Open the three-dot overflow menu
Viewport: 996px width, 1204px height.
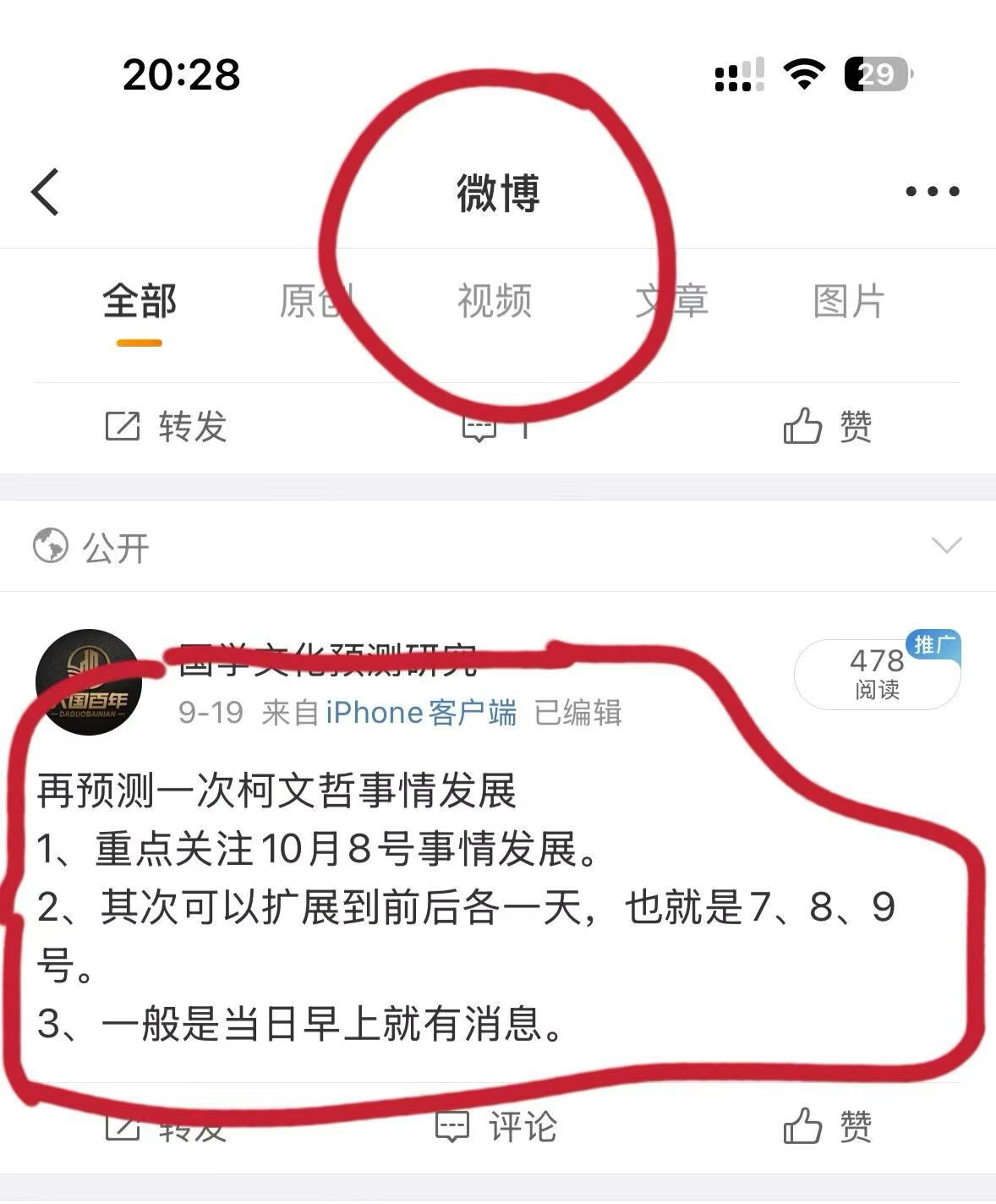[x=932, y=192]
